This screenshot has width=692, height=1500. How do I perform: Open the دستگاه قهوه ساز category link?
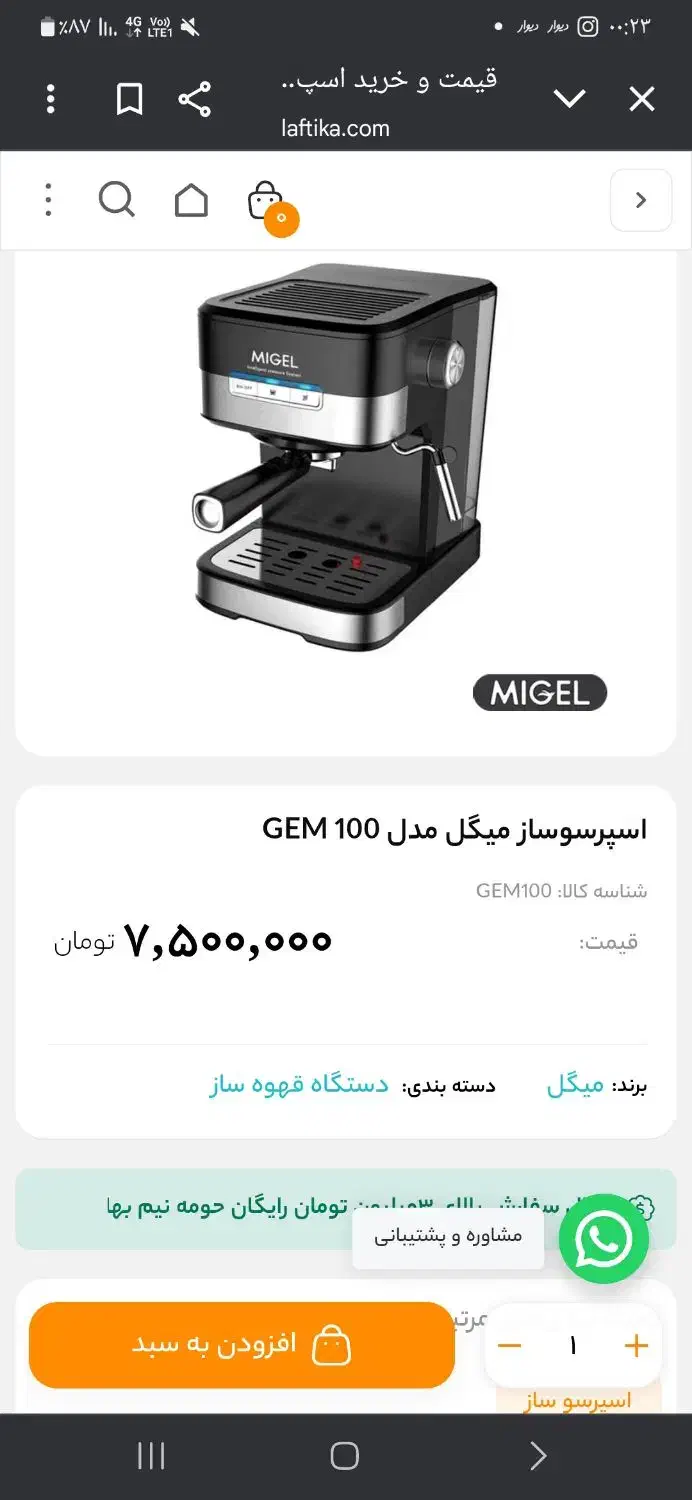(299, 1085)
